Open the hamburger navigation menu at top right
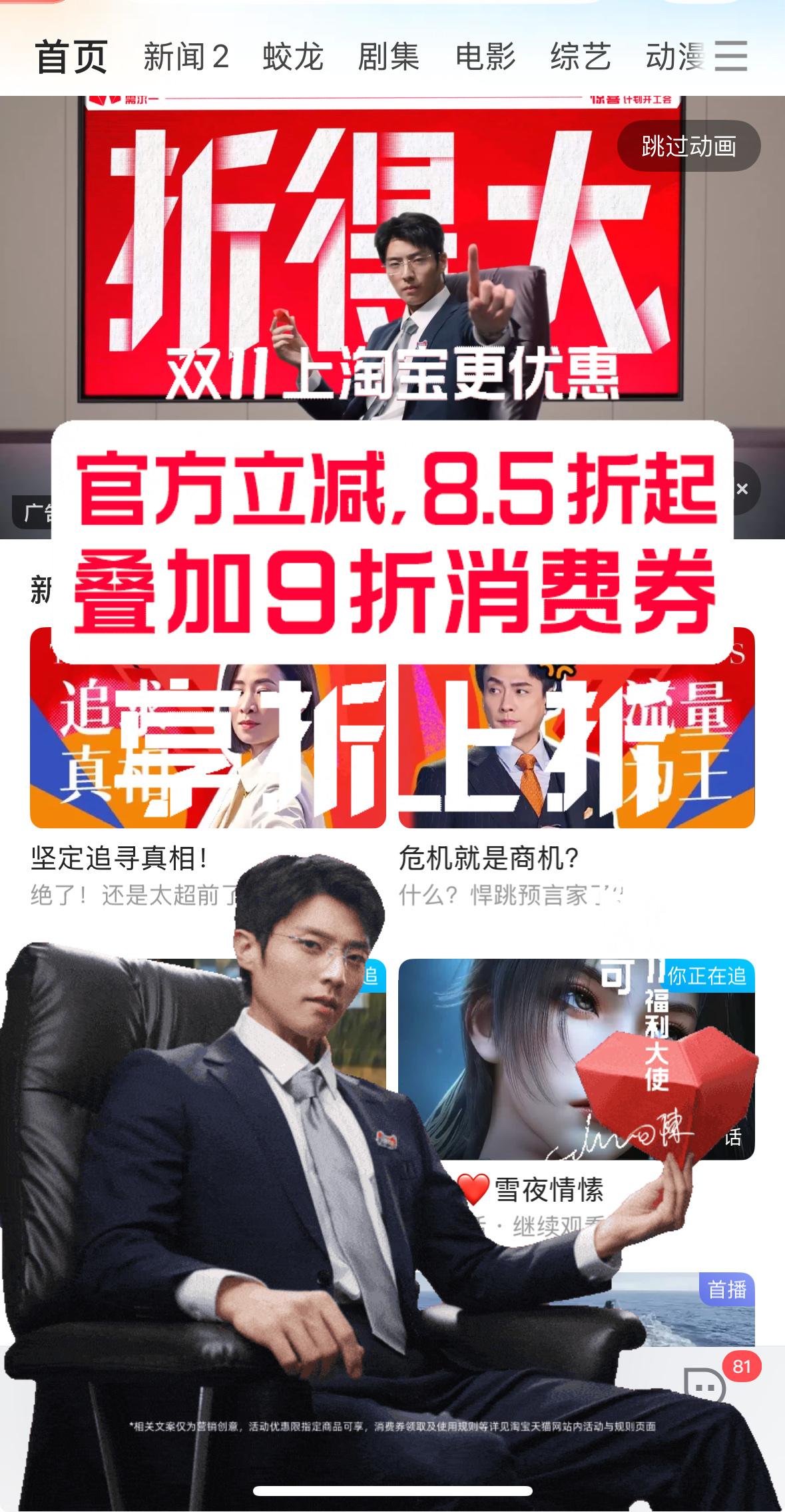Viewport: 785px width, 1512px height. pos(731,57)
